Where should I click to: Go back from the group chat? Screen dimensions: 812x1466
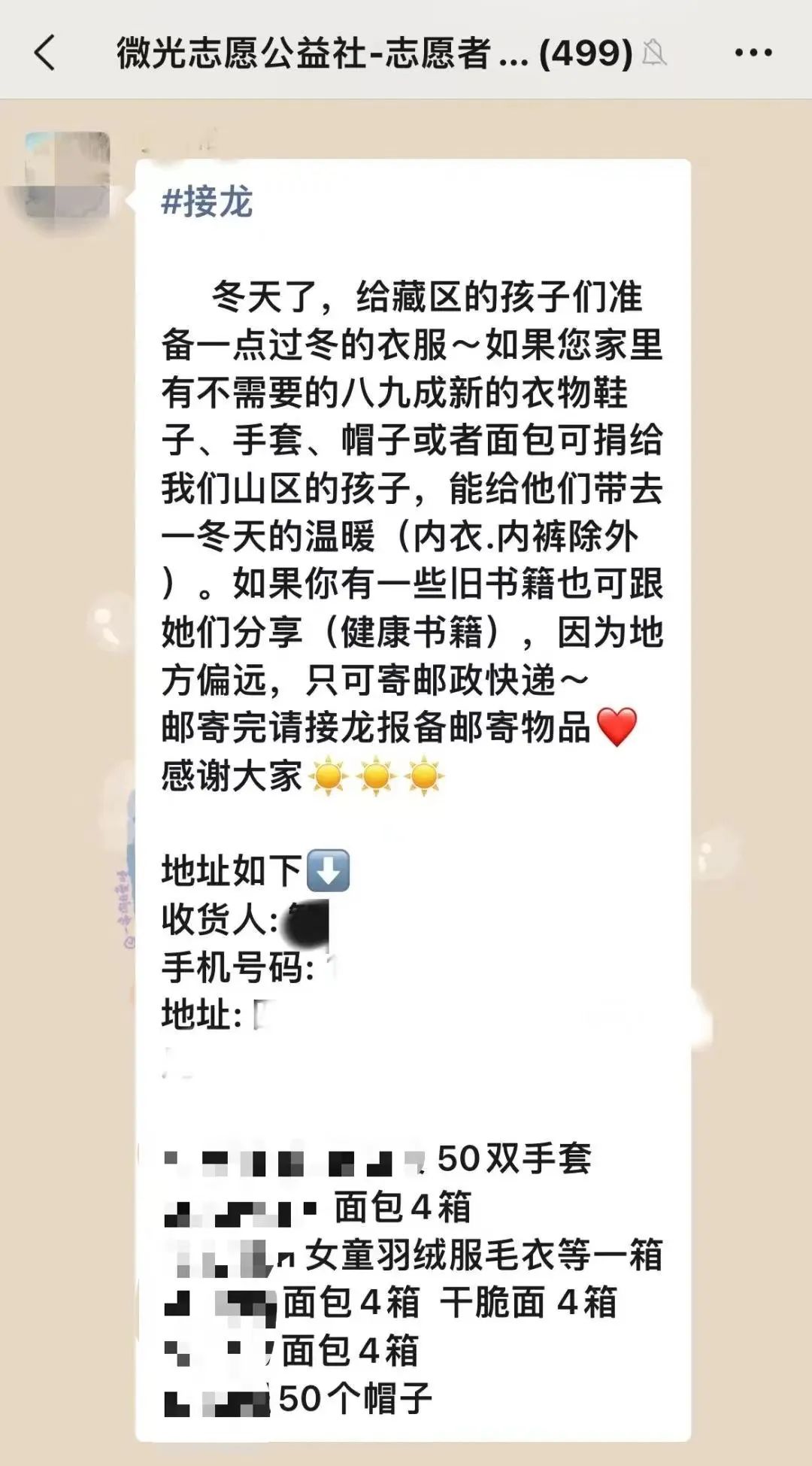coord(45,53)
